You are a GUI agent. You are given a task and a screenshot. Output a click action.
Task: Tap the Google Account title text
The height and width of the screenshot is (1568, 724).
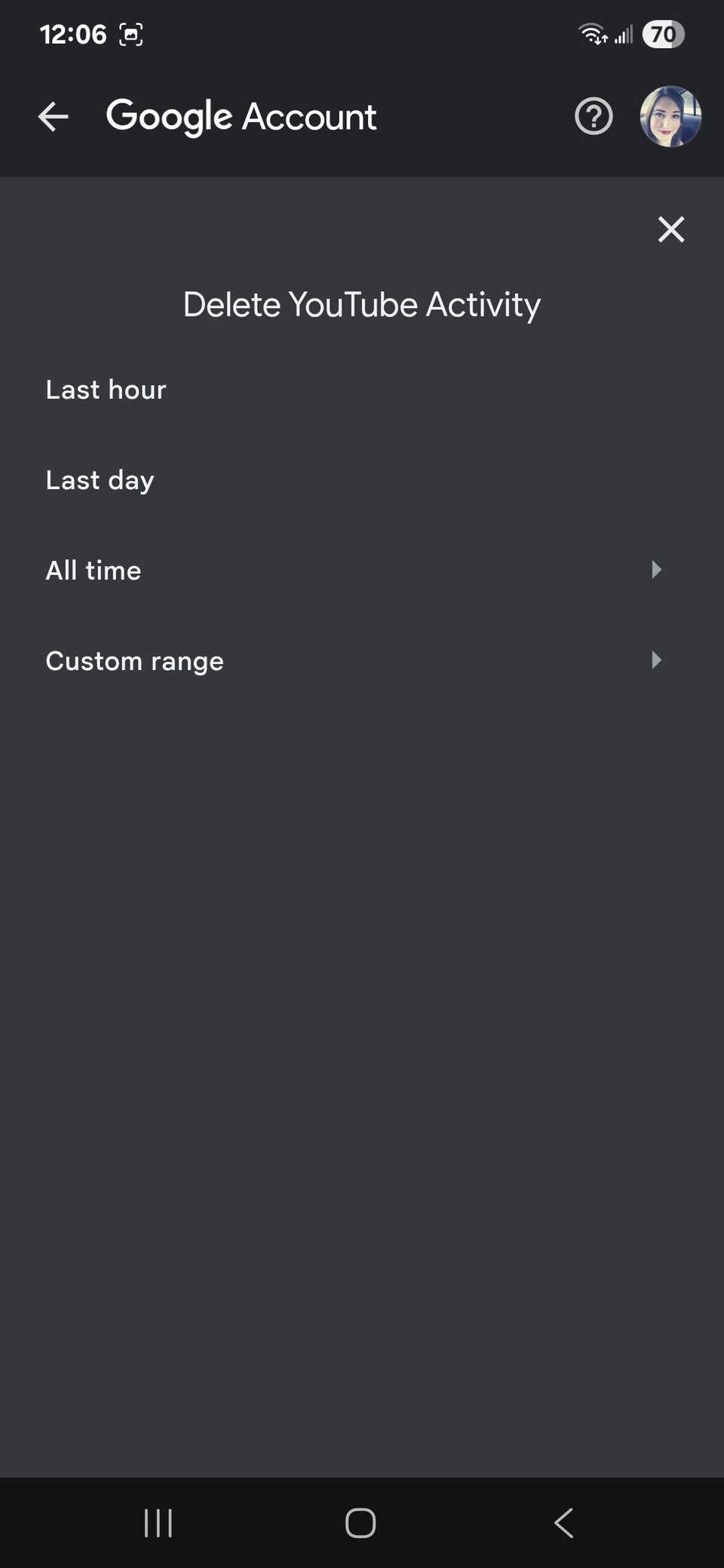point(241,116)
